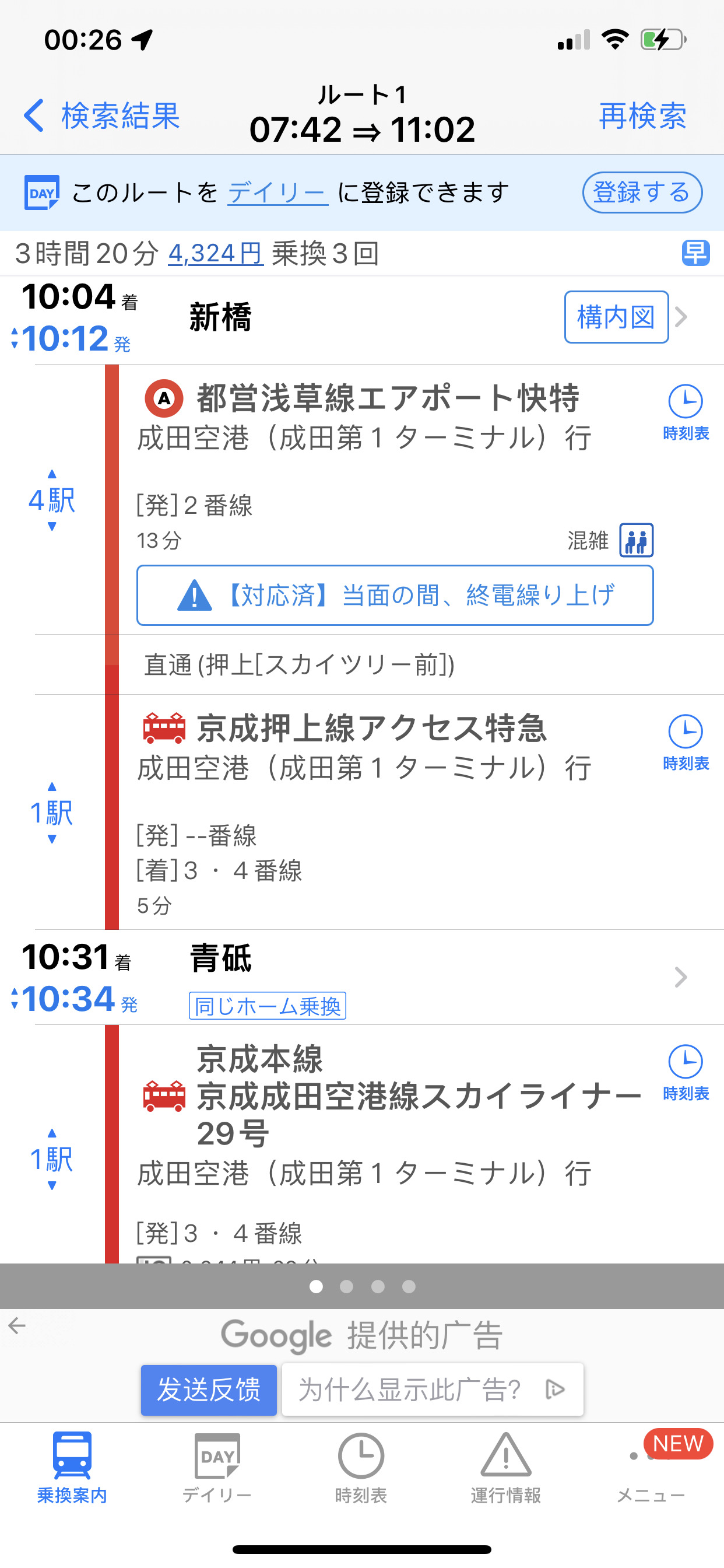Tap the 登録する button
The image size is (724, 1568).
642,192
